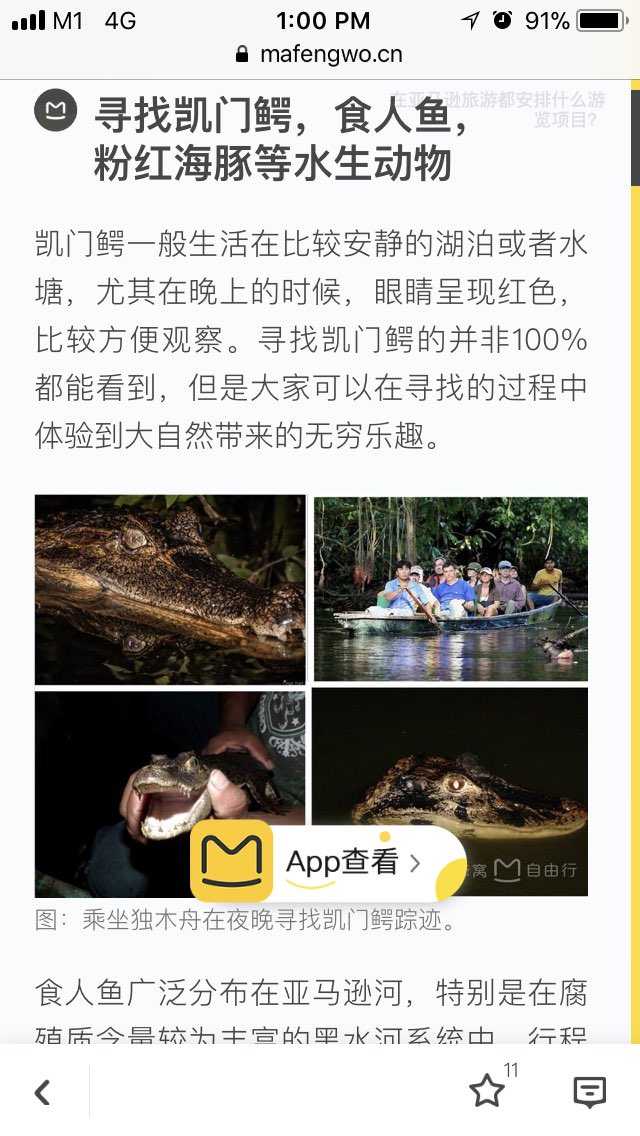Open the mafengwo.cn address bar
The height and width of the screenshot is (1136, 640).
(x=320, y=54)
